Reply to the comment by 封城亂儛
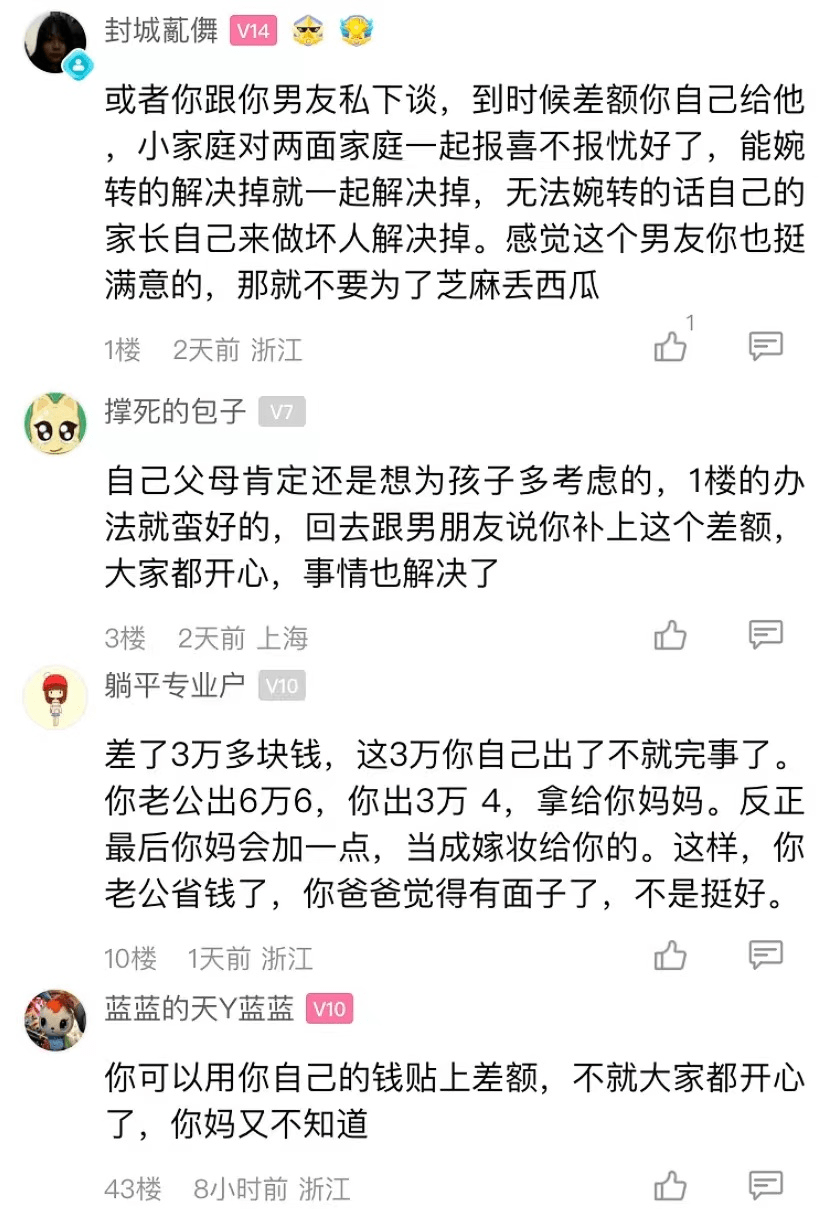Screen dimensions: 828x1209 (766, 347)
